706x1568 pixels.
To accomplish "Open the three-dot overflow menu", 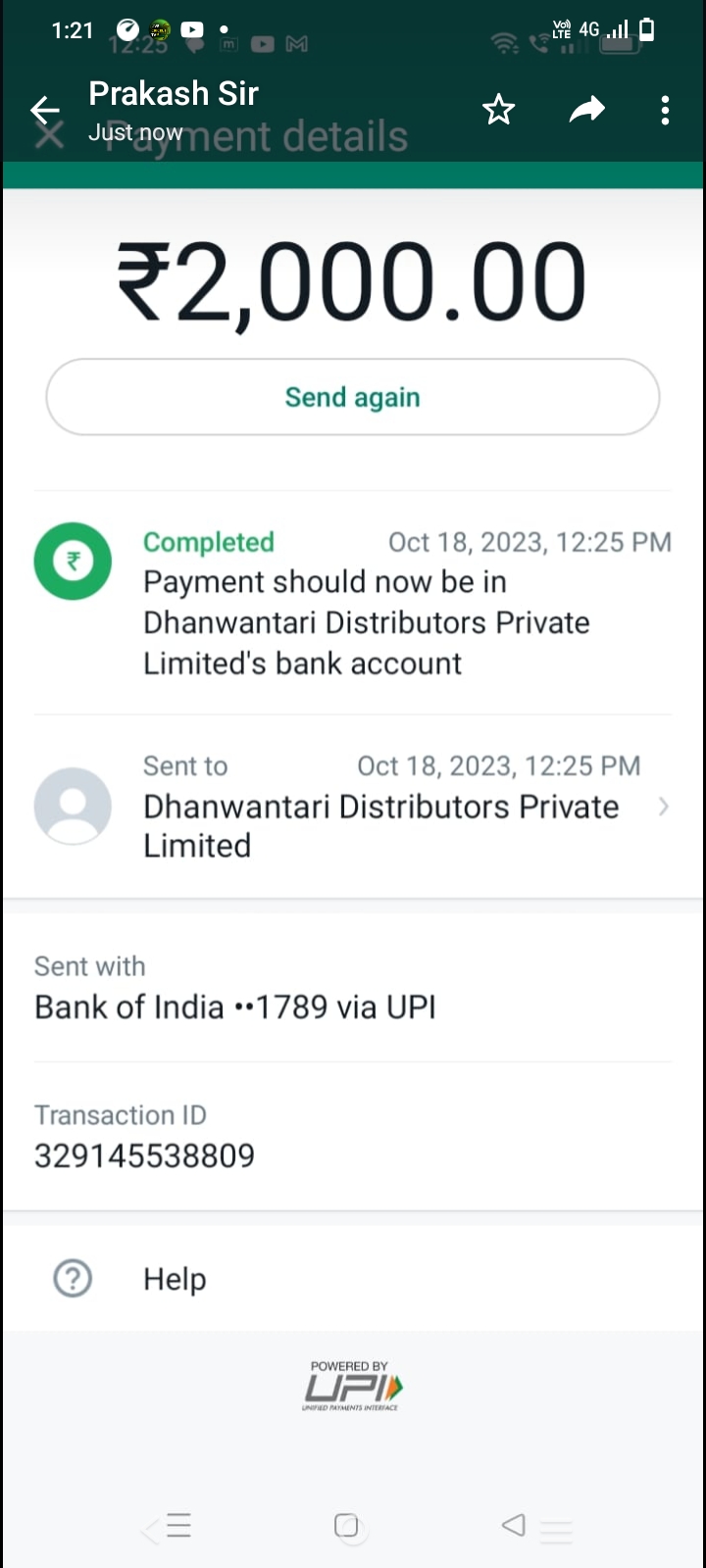I will coord(666,110).
